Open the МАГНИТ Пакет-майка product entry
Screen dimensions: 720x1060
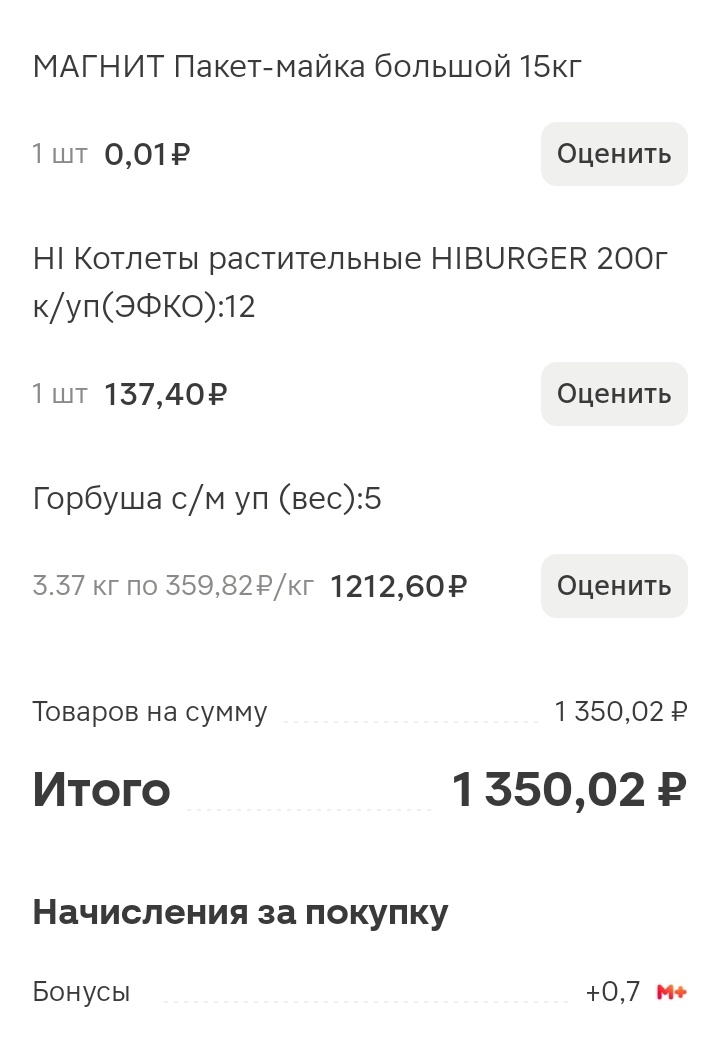pos(306,65)
